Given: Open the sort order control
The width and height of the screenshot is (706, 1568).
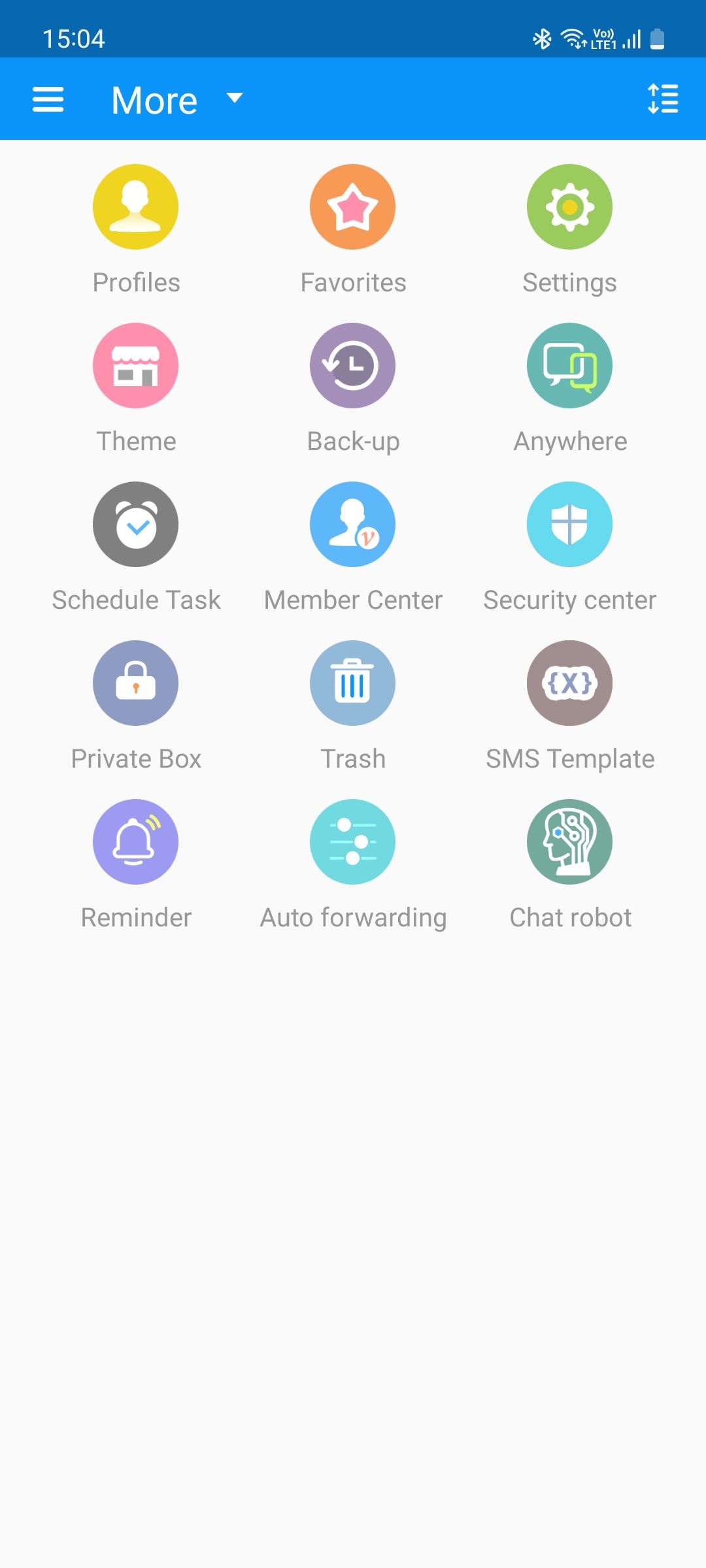Looking at the screenshot, I should pos(662,99).
